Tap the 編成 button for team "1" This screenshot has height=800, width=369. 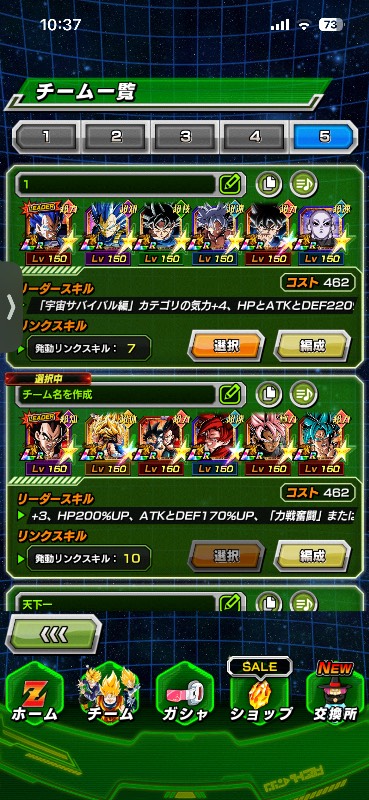312,346
